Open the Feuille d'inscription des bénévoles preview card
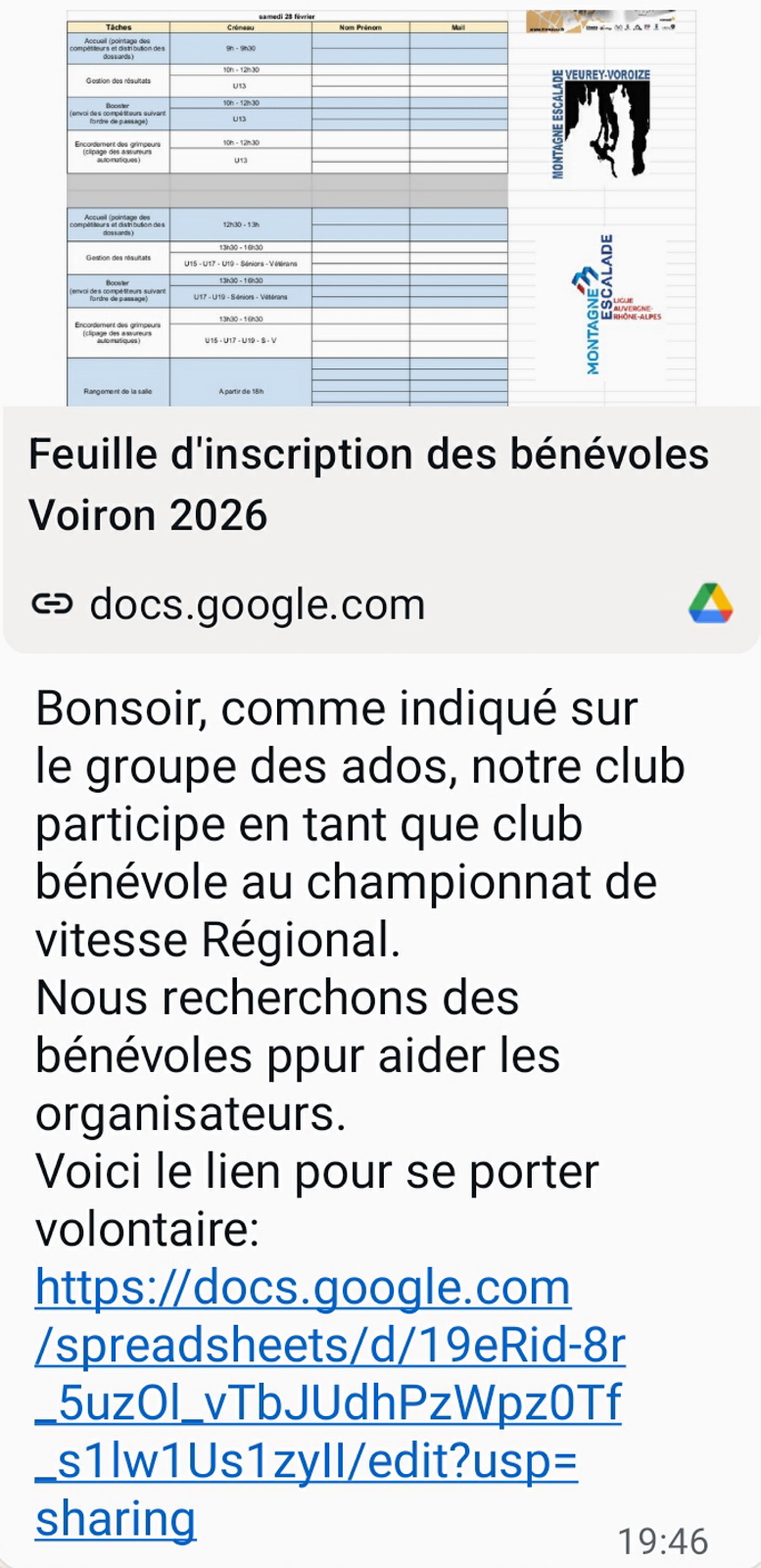 tap(368, 485)
